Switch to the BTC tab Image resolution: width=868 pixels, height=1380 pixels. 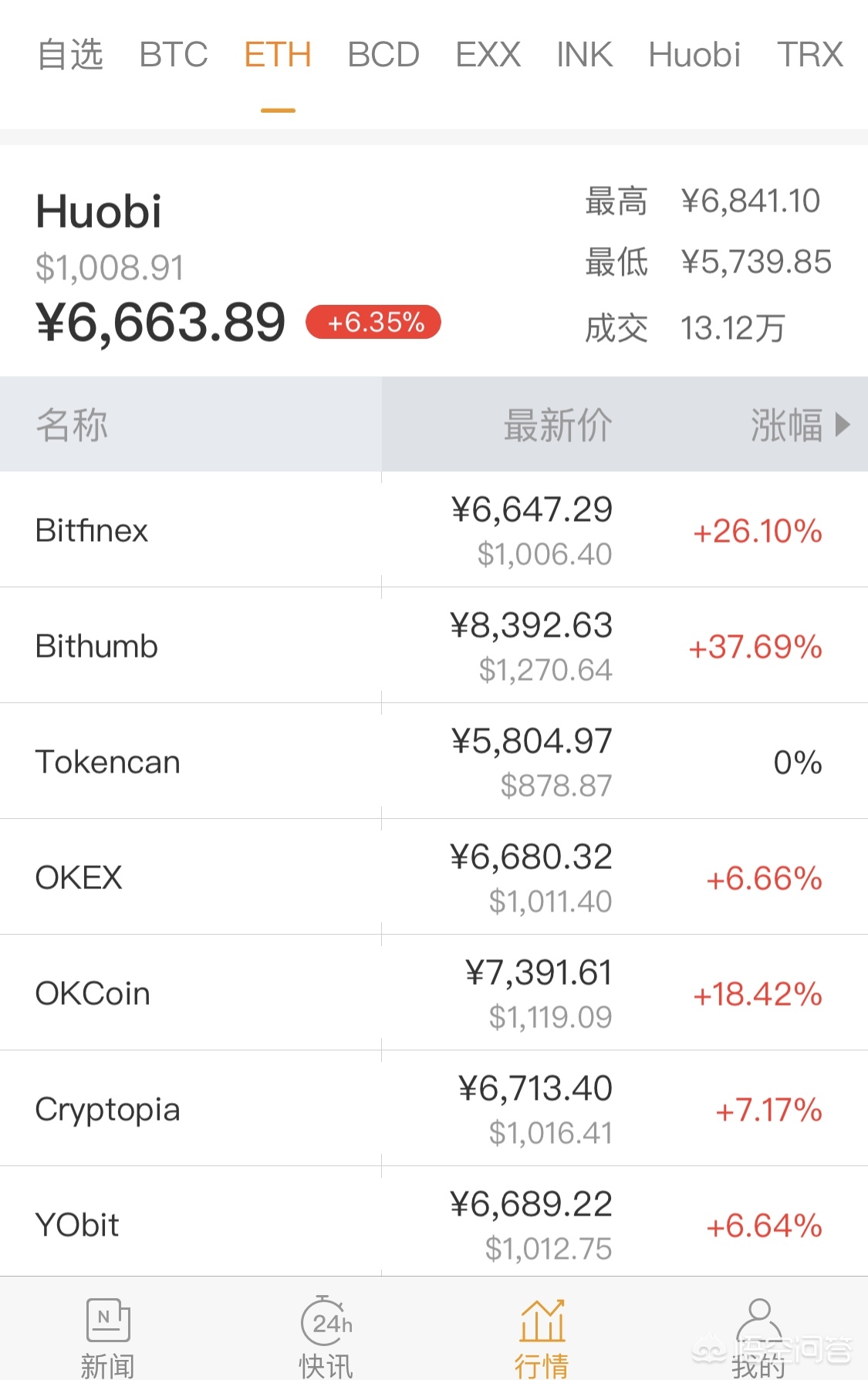pos(174,56)
